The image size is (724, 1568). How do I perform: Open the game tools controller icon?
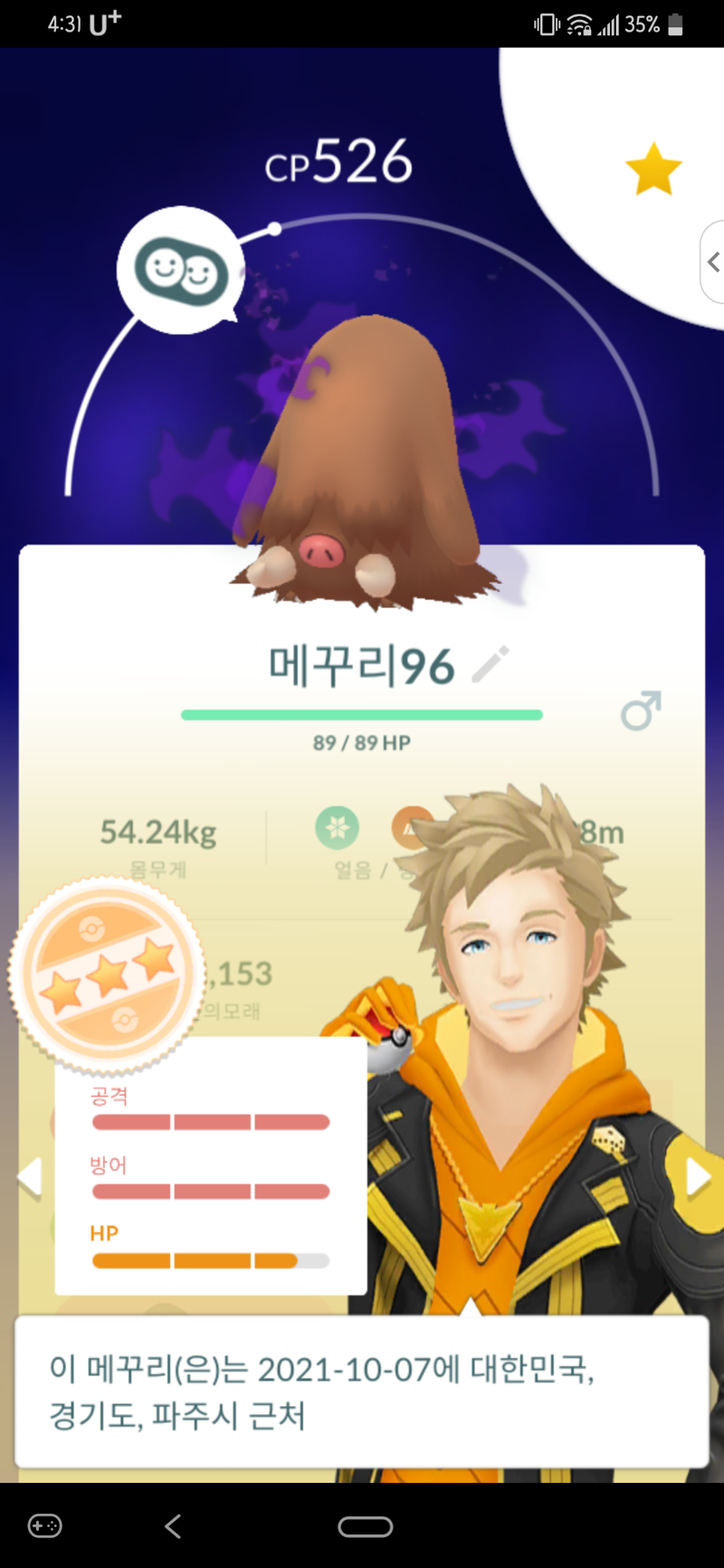[44, 1526]
